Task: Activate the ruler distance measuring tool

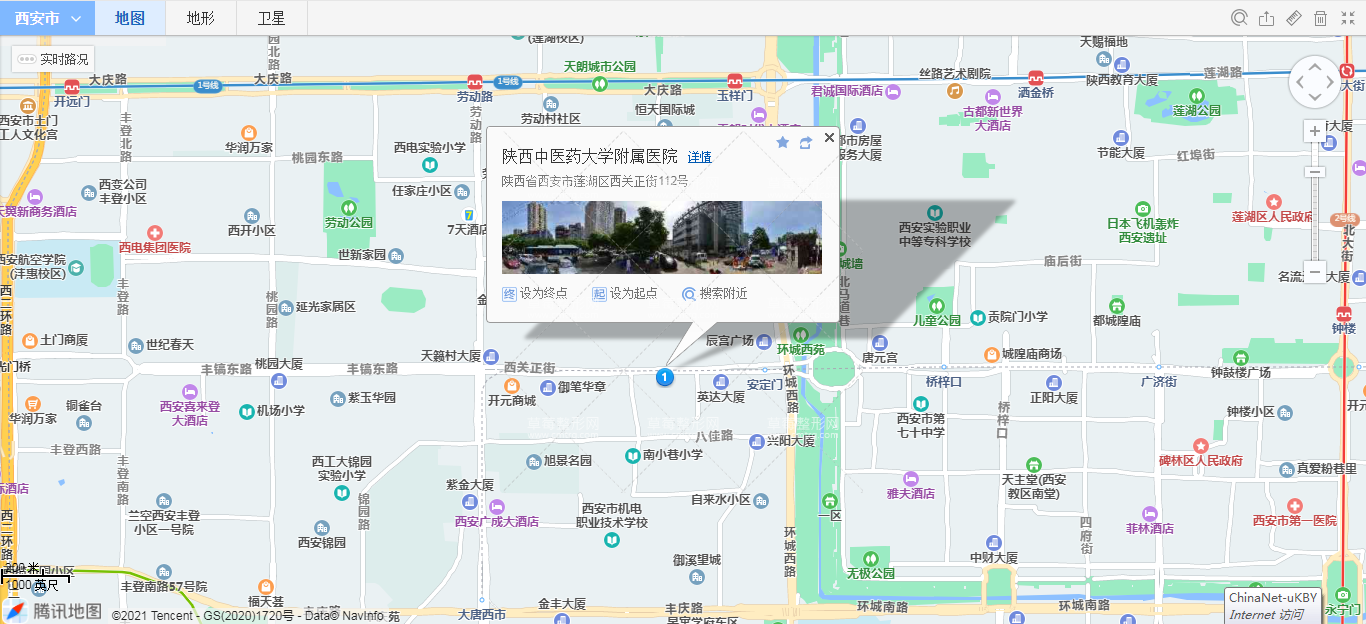Action: (x=1293, y=18)
